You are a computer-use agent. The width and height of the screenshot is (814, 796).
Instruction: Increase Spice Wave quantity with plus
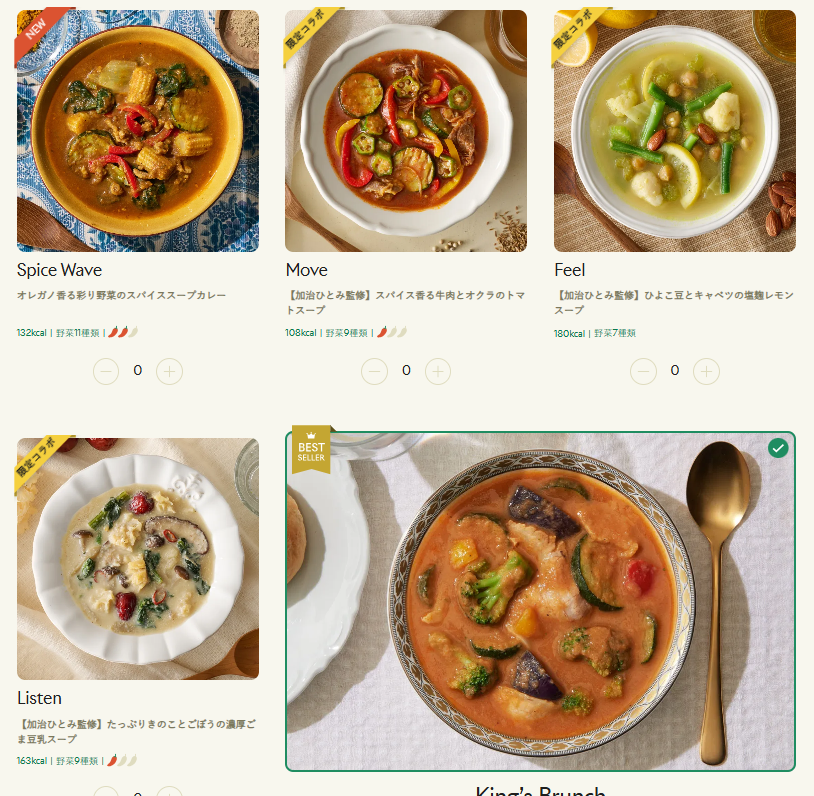[169, 371]
